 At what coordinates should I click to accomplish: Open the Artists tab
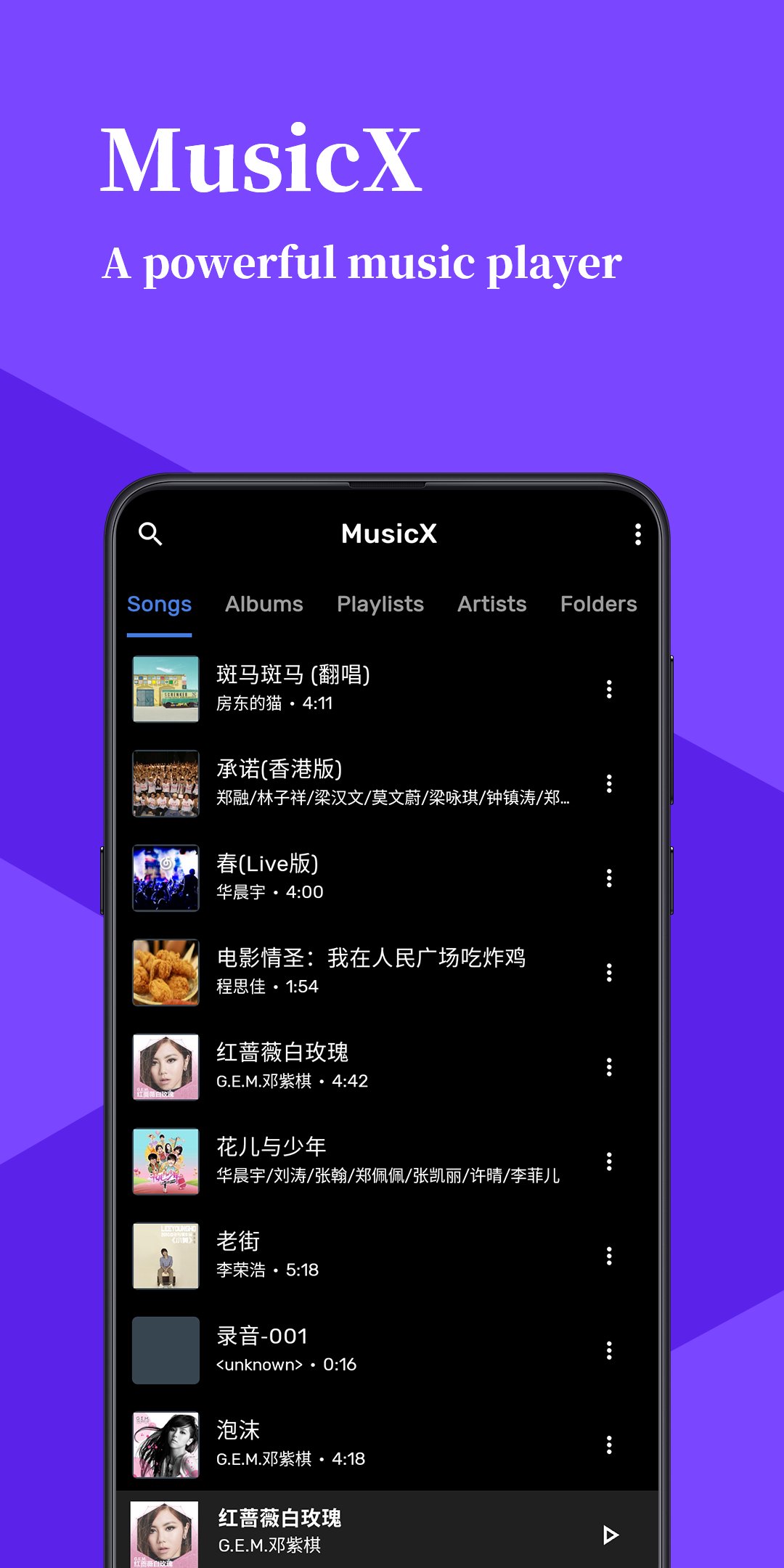pos(492,604)
